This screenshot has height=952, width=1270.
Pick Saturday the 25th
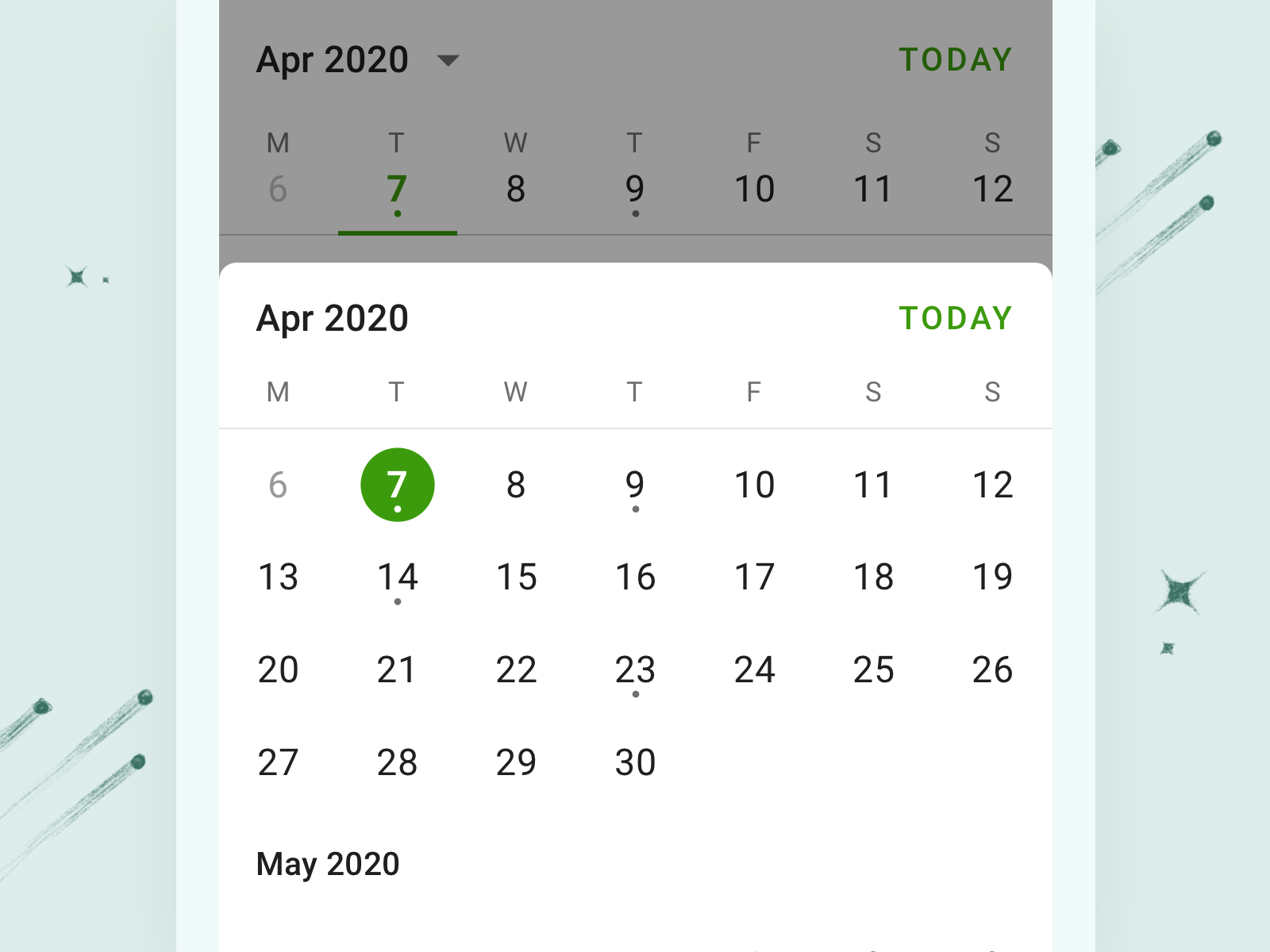point(873,670)
